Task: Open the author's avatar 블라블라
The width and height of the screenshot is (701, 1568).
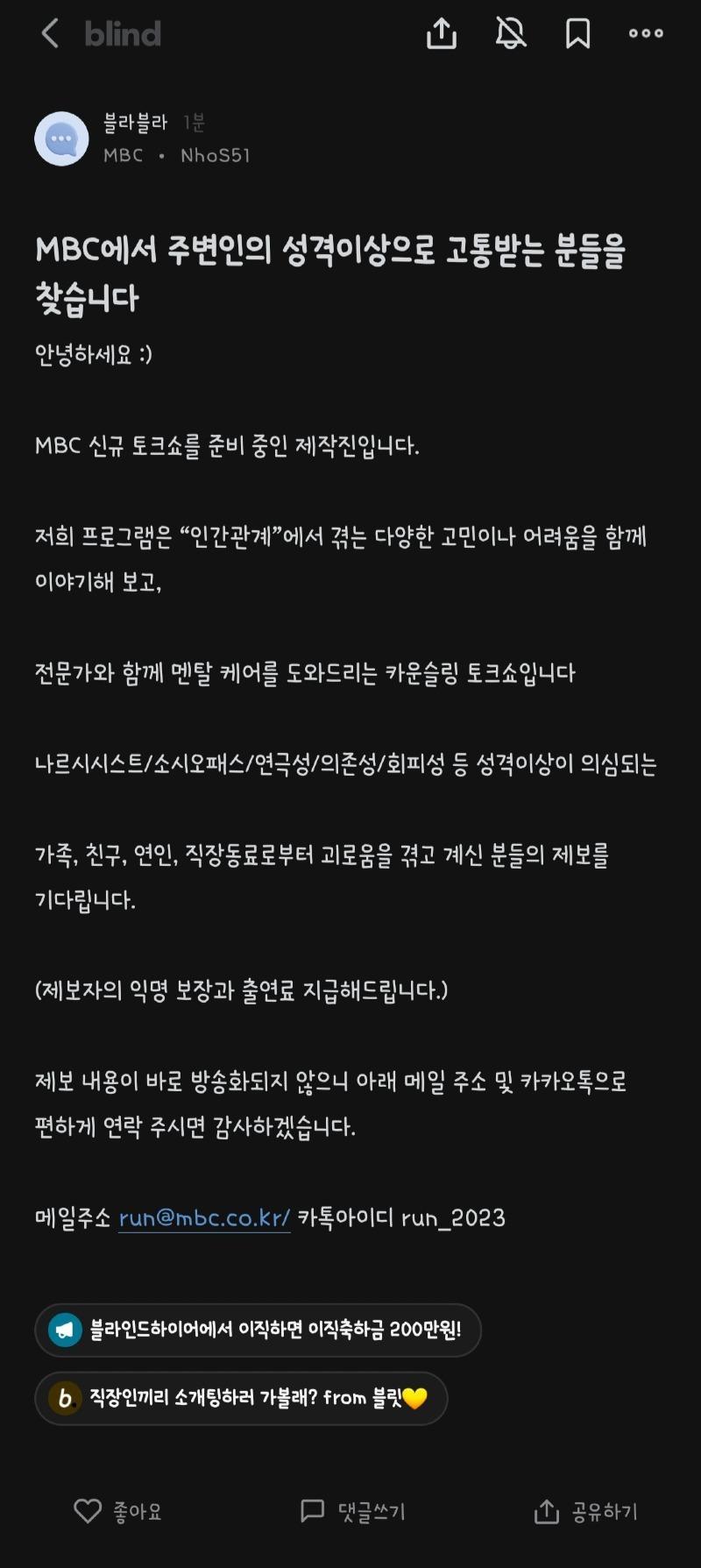Action: (x=61, y=138)
